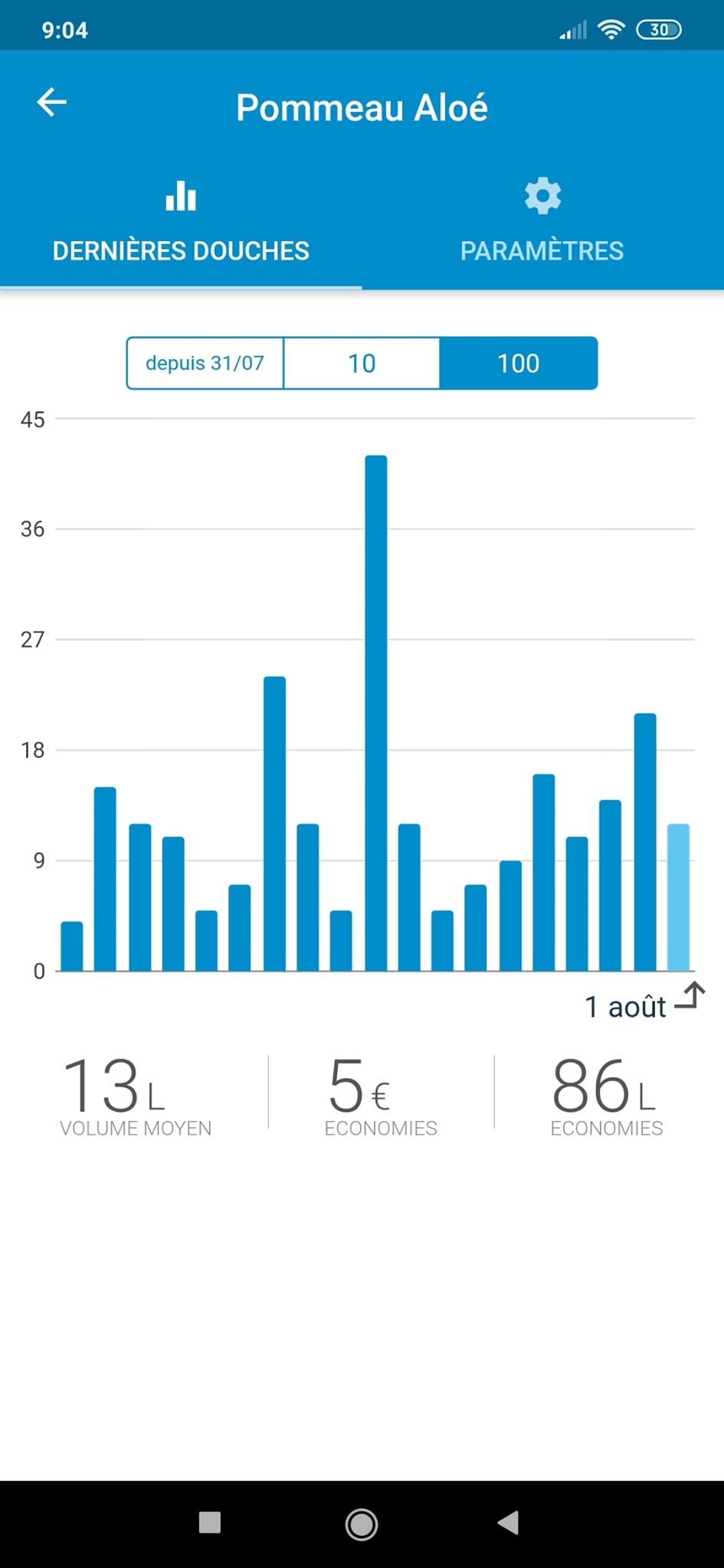Show the last 10 showers
The image size is (724, 1568).
click(362, 363)
